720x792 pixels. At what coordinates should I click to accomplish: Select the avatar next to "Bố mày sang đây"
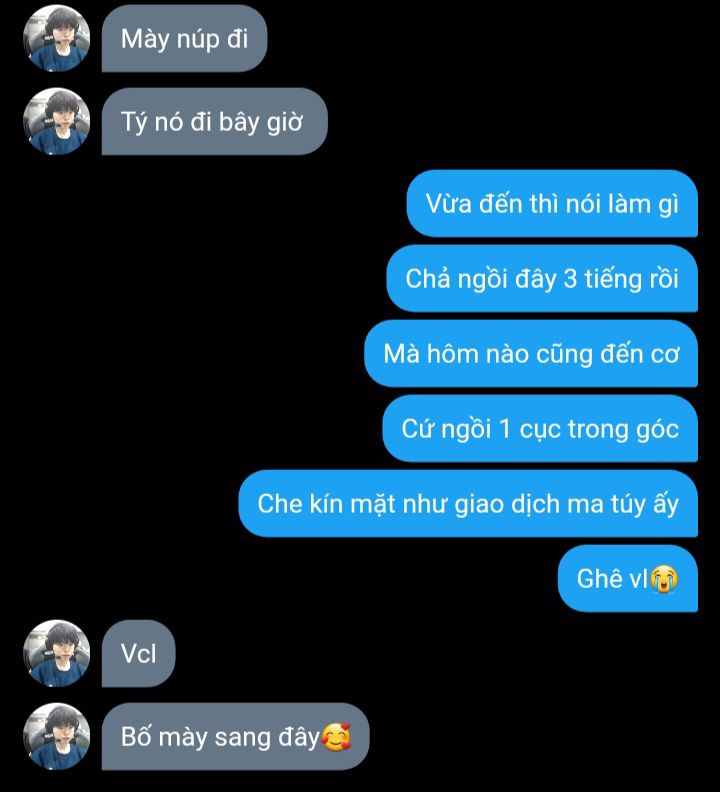click(x=57, y=736)
